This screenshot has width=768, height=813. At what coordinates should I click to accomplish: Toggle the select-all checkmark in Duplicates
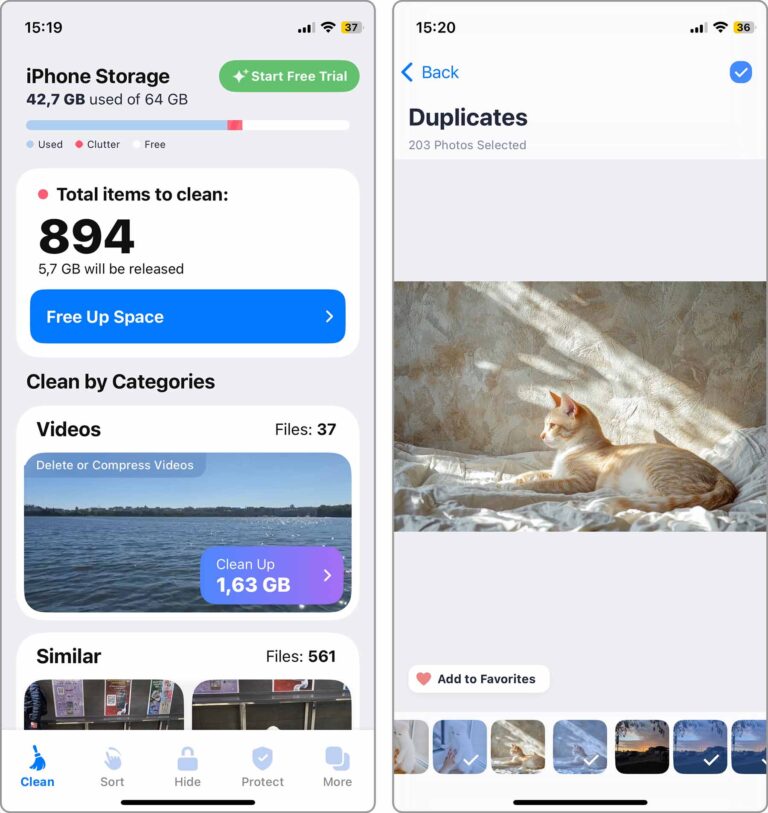tap(741, 72)
